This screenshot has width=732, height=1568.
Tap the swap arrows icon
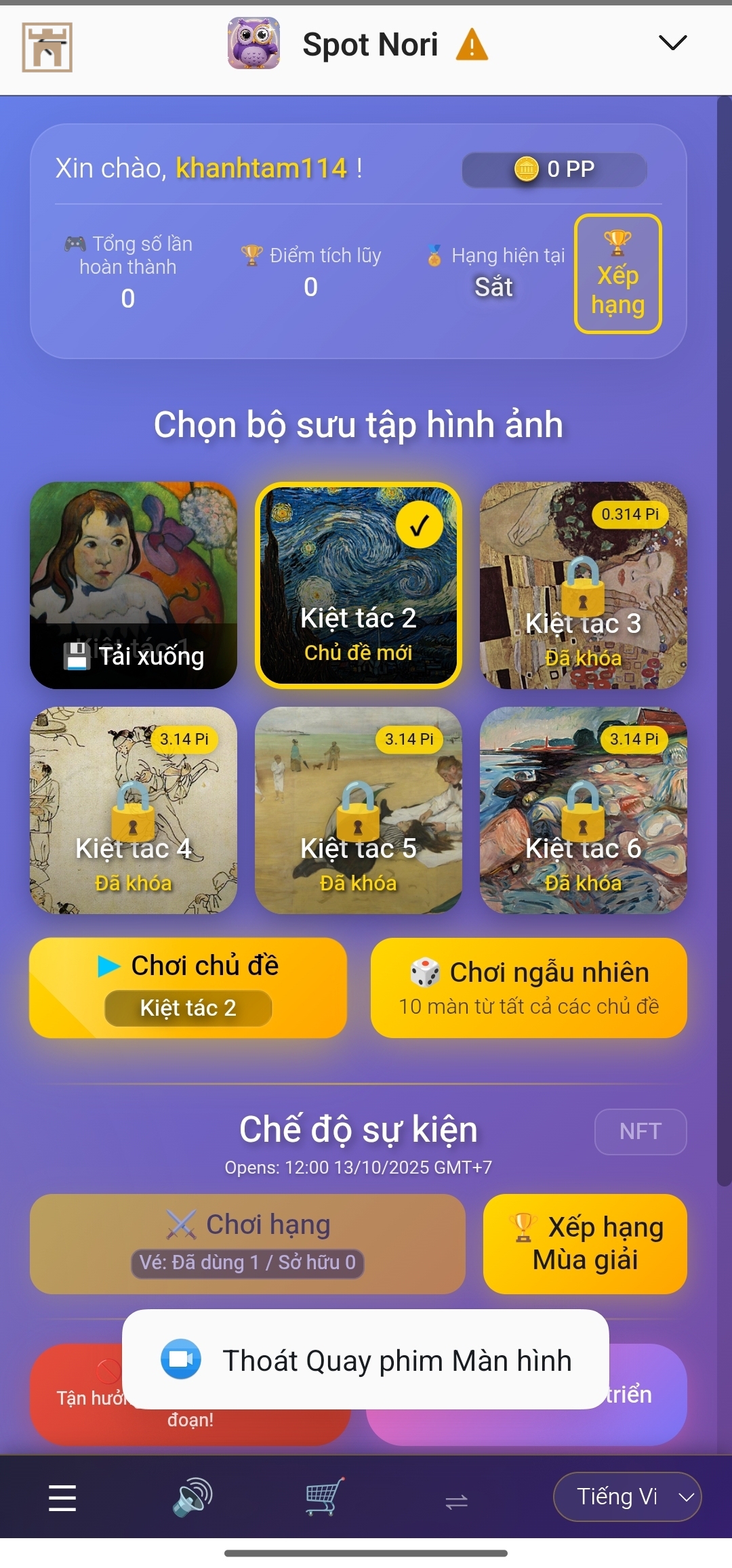click(x=456, y=1502)
